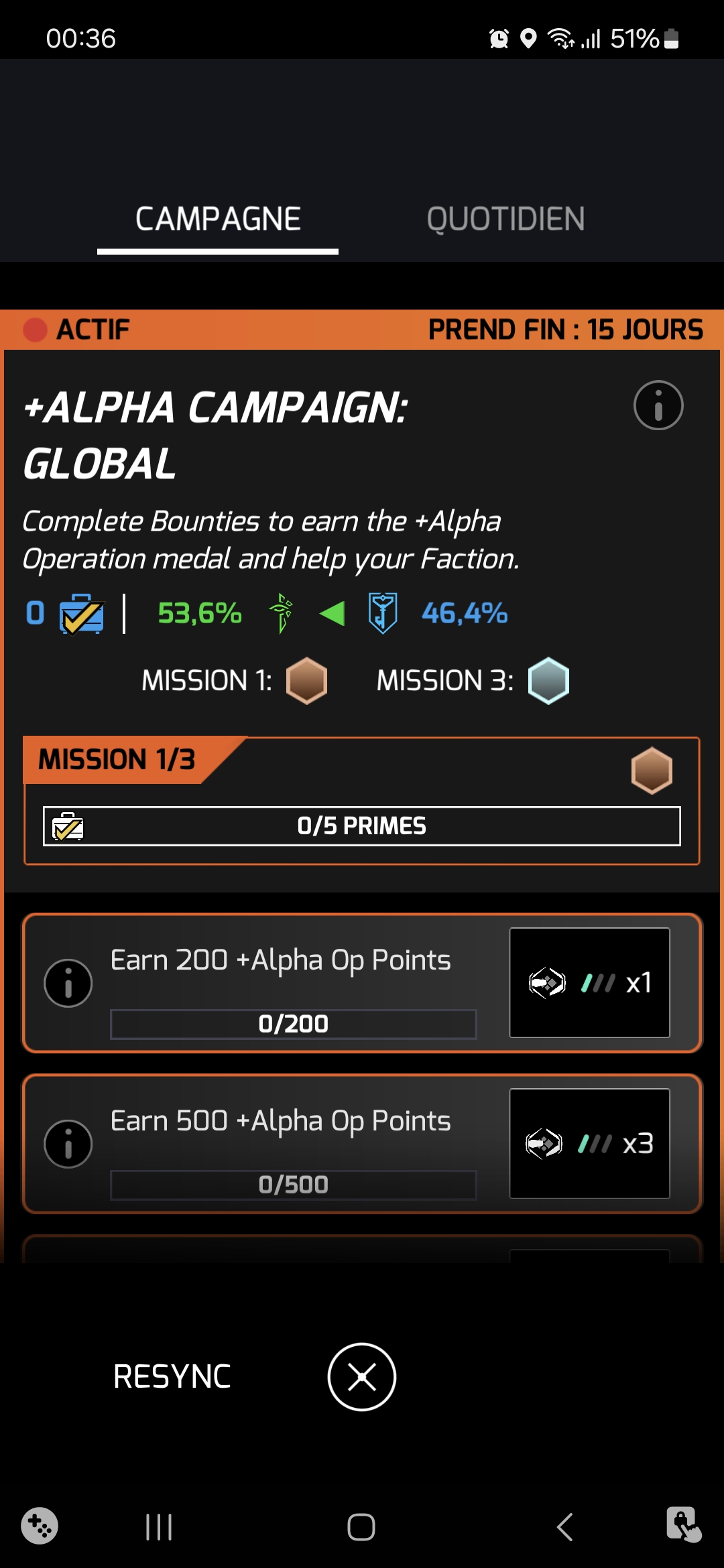Tap the RESYNC button

[172, 1377]
